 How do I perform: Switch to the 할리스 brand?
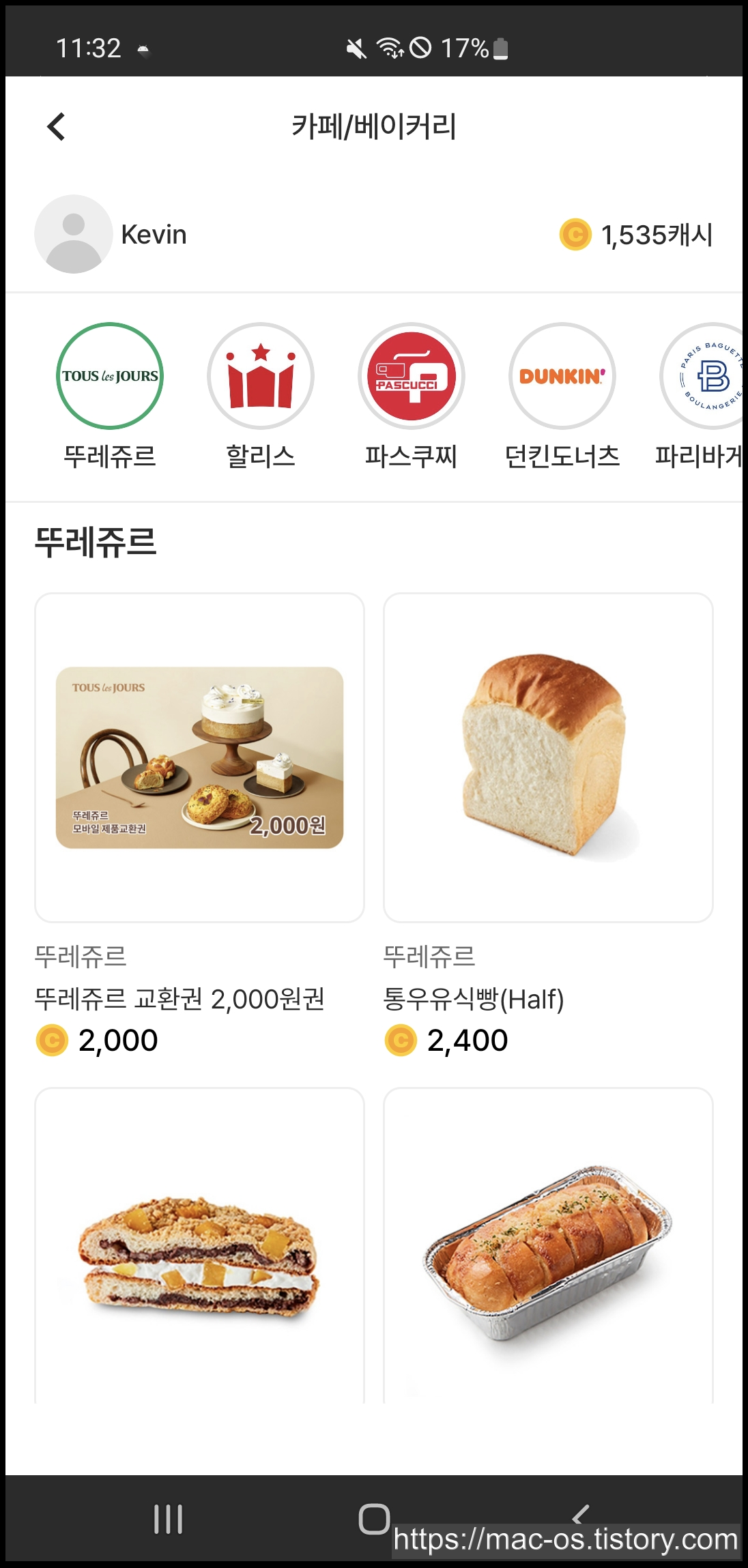[261, 376]
